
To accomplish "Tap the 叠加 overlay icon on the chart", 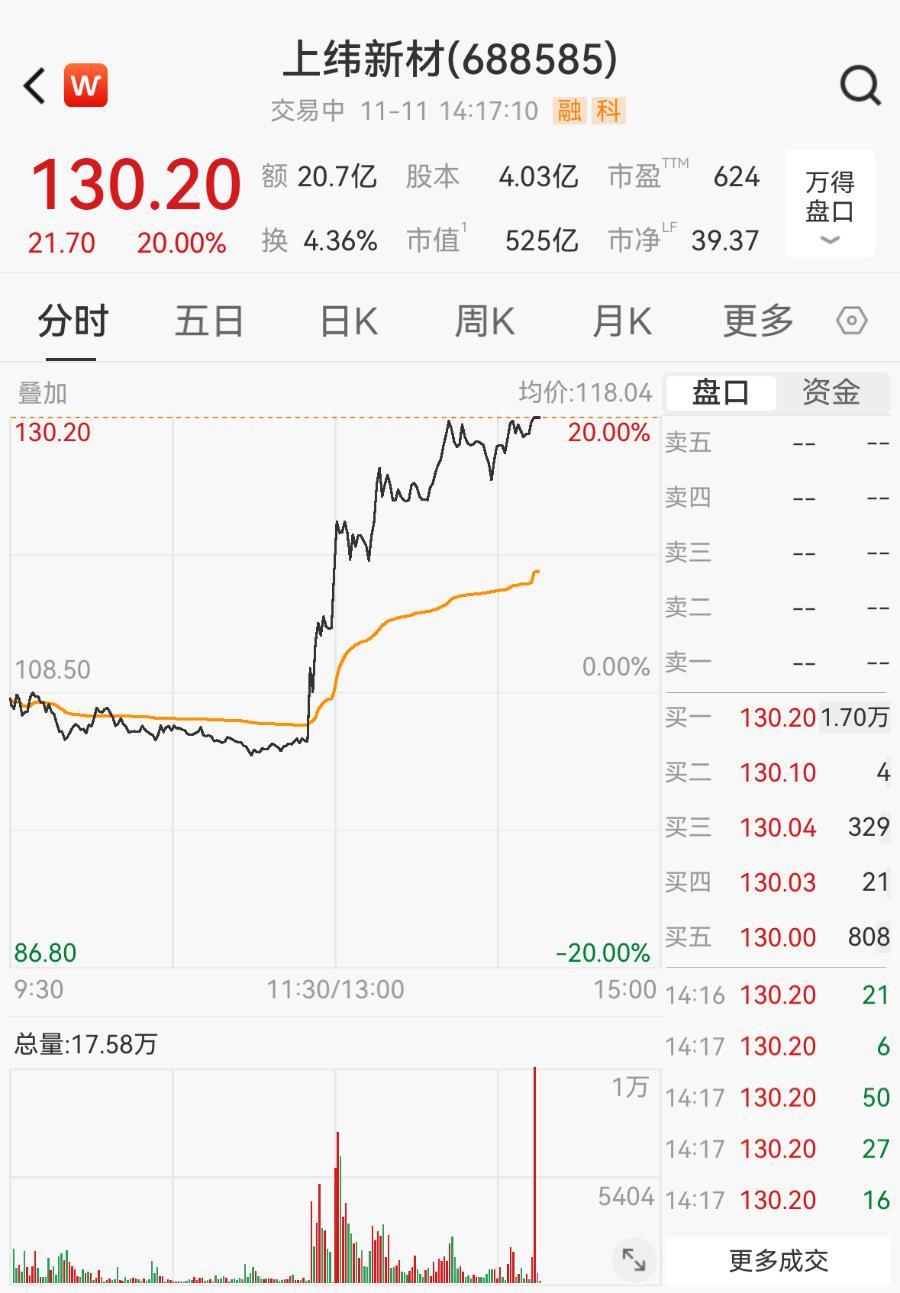I will [x=42, y=393].
